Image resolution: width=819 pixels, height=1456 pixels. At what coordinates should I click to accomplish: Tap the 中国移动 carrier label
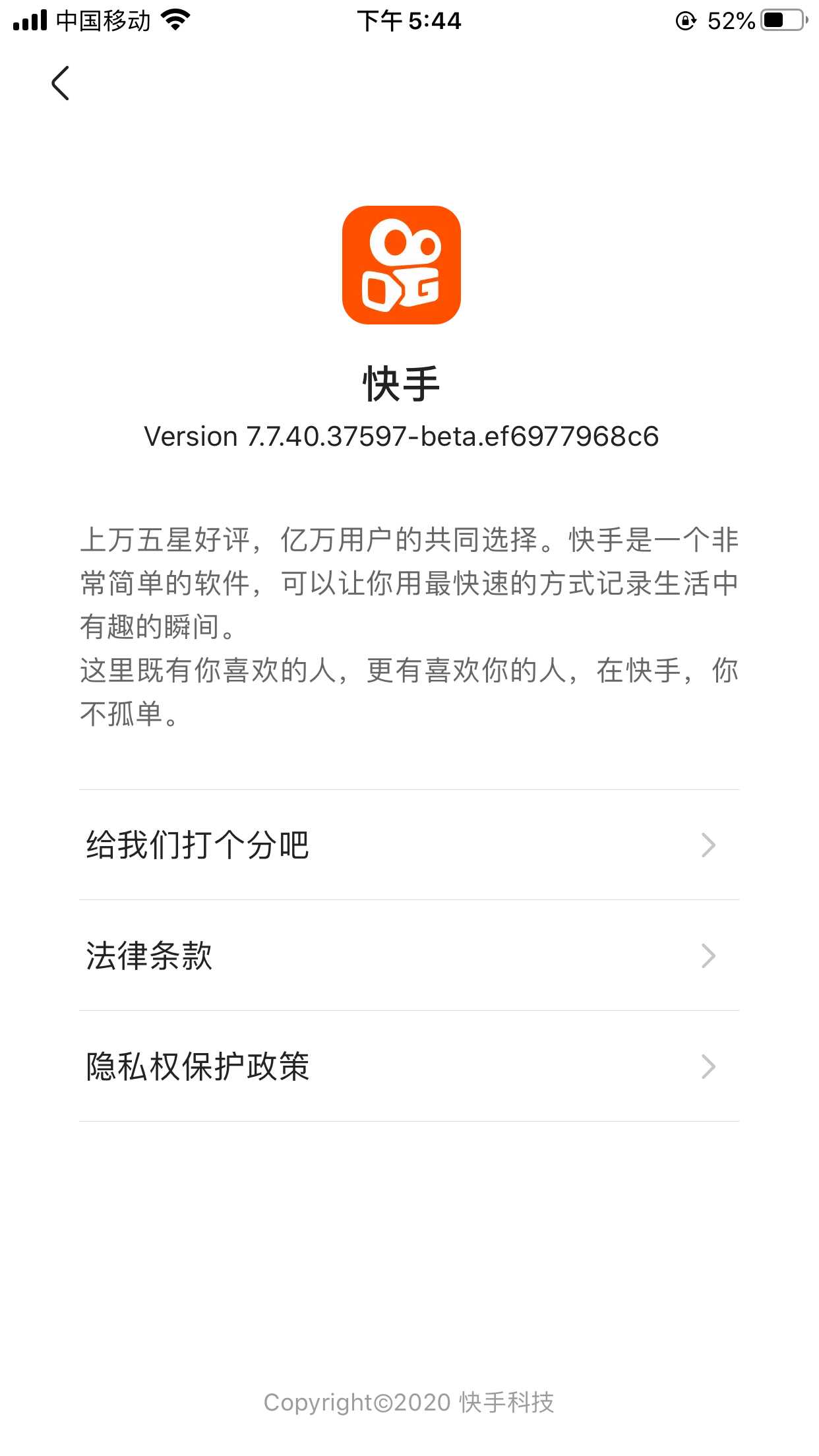(106, 20)
